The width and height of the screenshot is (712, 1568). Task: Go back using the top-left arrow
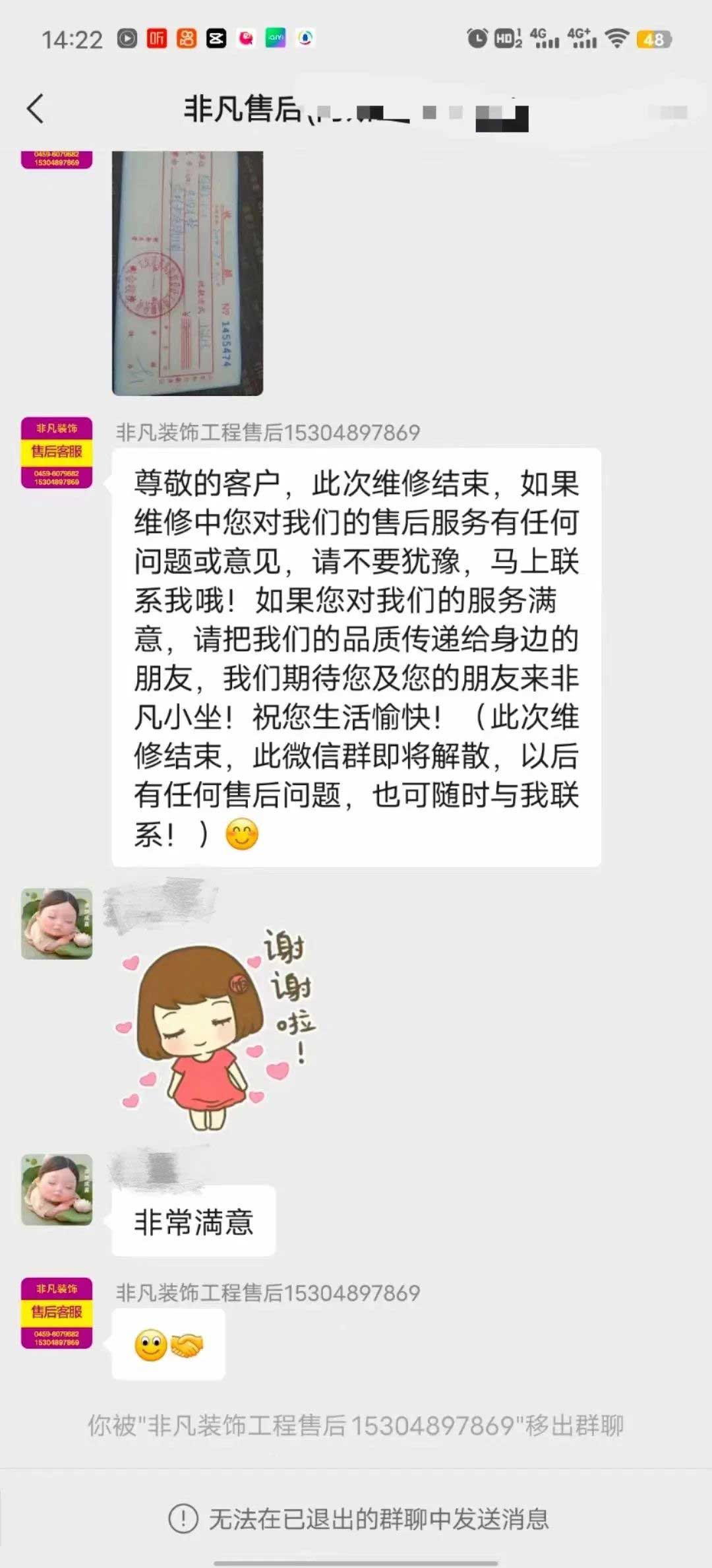coord(36,109)
